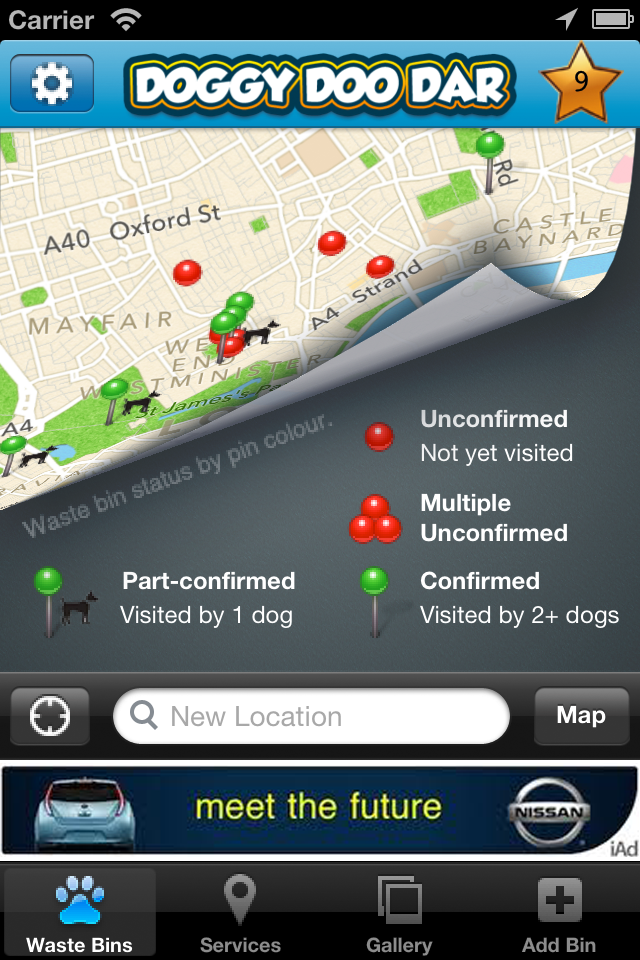Open the Nissan ad banner
This screenshot has width=640, height=960.
click(x=319, y=810)
